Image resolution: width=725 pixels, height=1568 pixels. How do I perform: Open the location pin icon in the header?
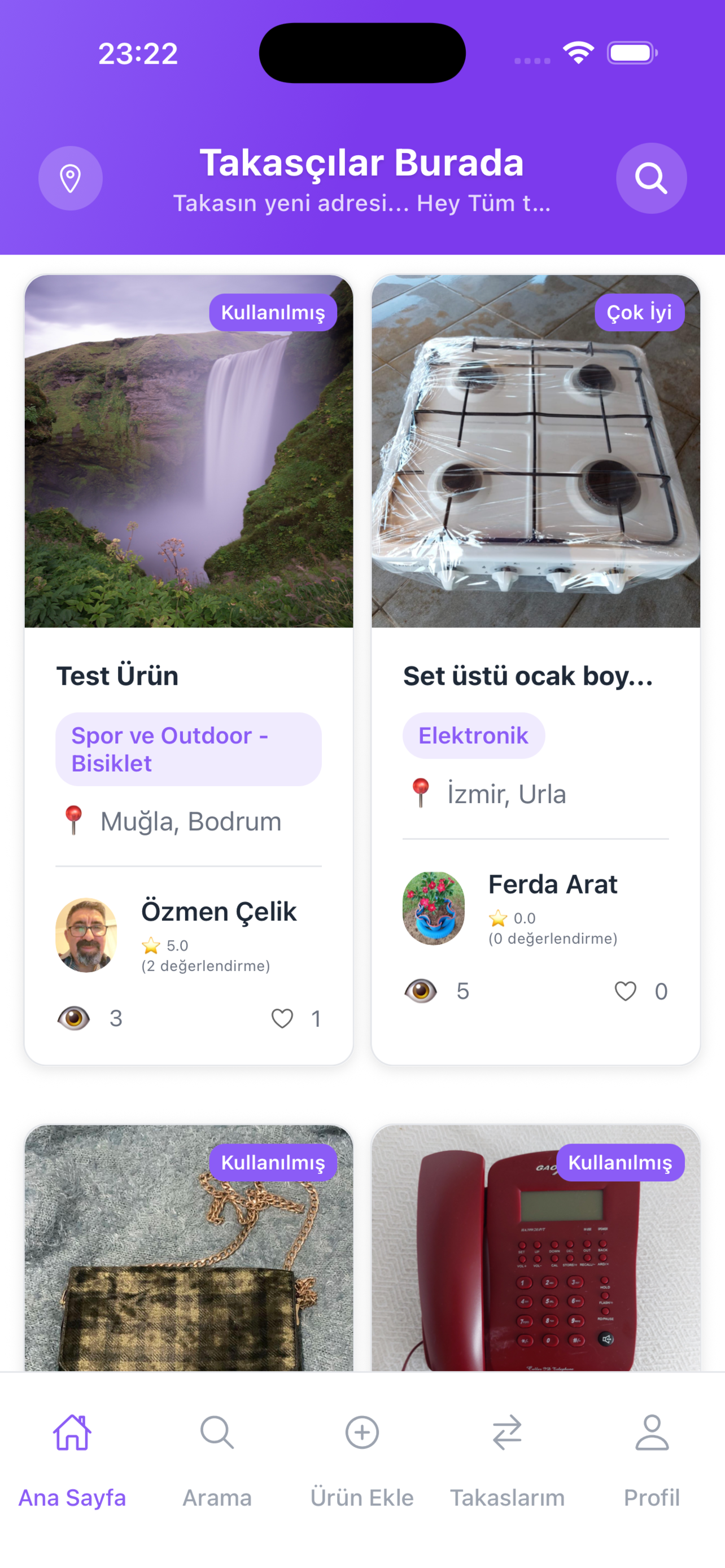point(70,178)
